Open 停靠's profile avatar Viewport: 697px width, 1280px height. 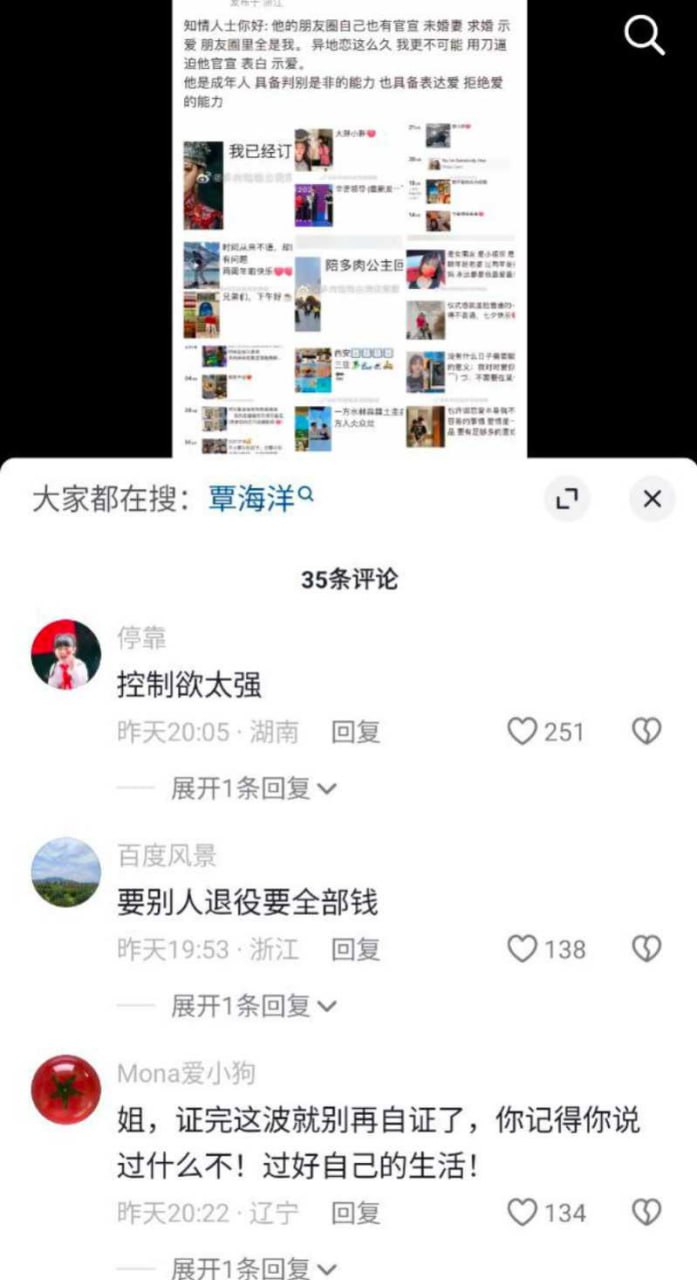pyautogui.click(x=67, y=654)
